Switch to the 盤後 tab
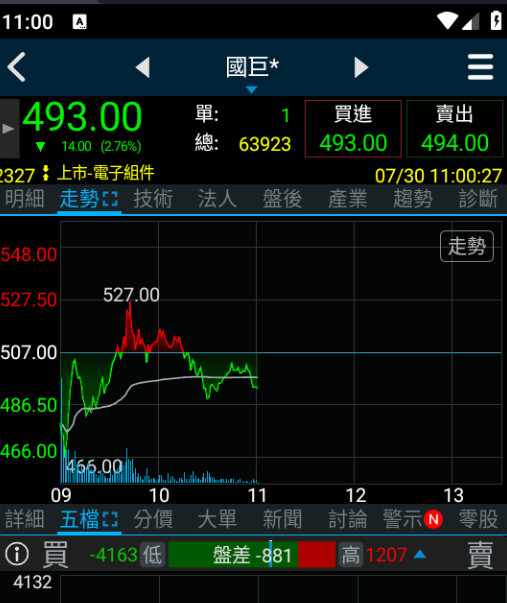 [x=282, y=199]
